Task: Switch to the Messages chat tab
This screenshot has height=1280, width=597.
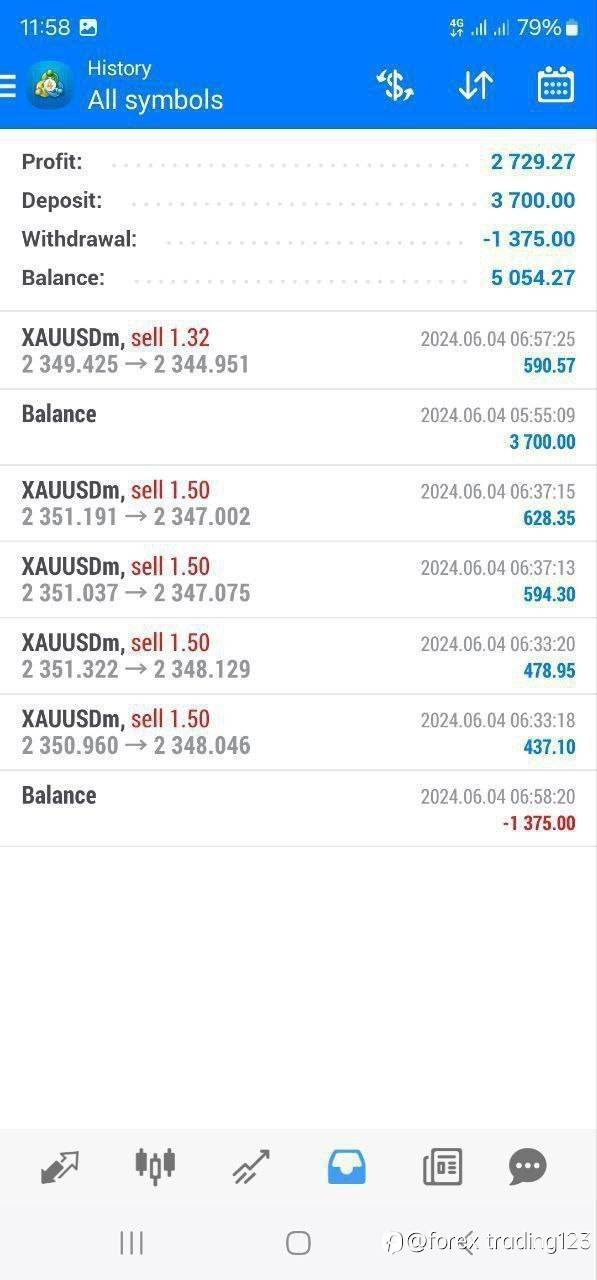Action: pyautogui.click(x=527, y=1166)
